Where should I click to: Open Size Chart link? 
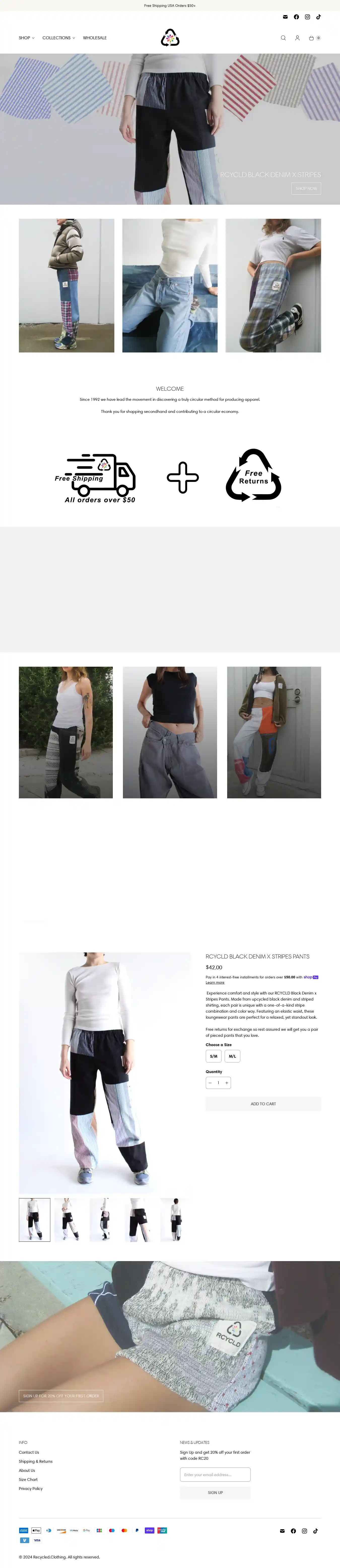coord(28,1479)
